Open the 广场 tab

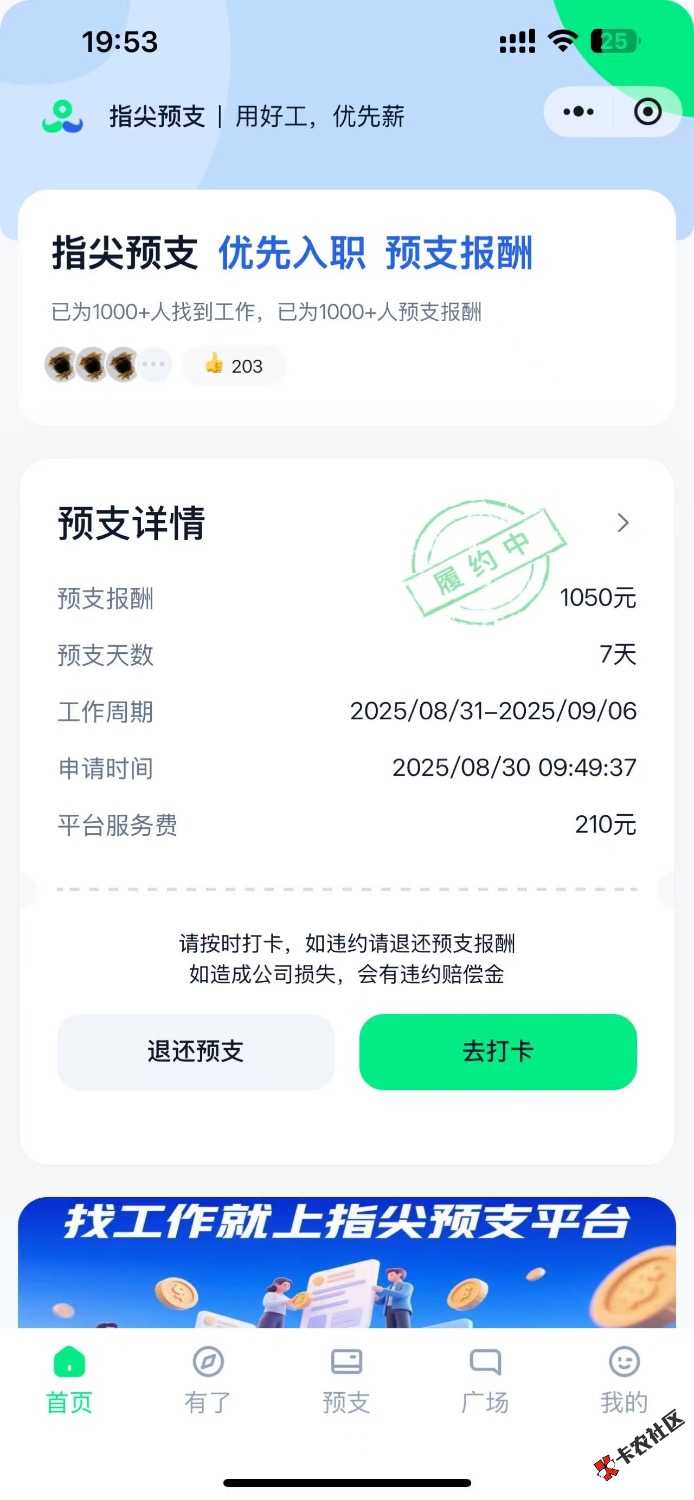click(485, 1380)
